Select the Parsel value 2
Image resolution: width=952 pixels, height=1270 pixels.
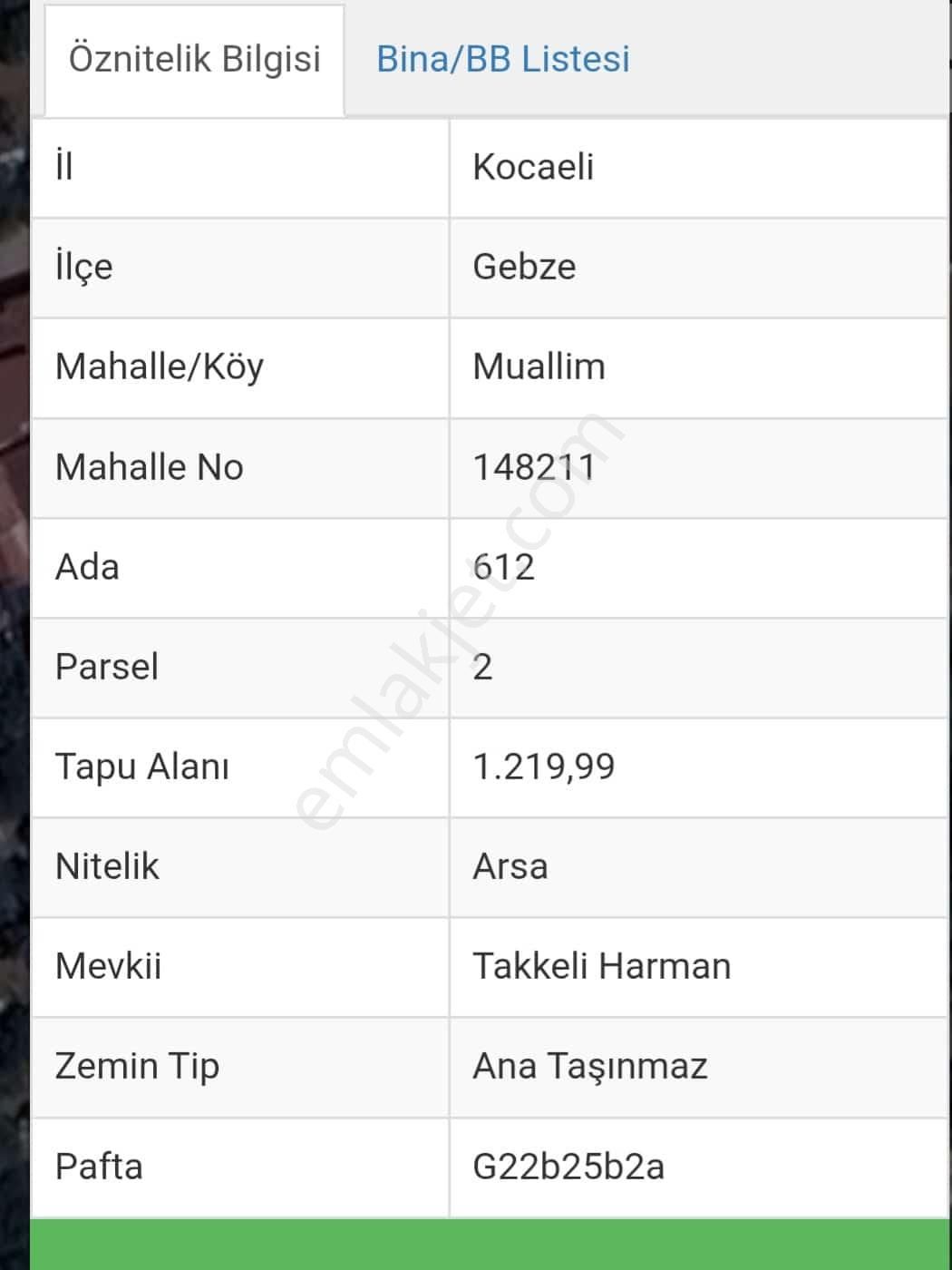coord(481,666)
